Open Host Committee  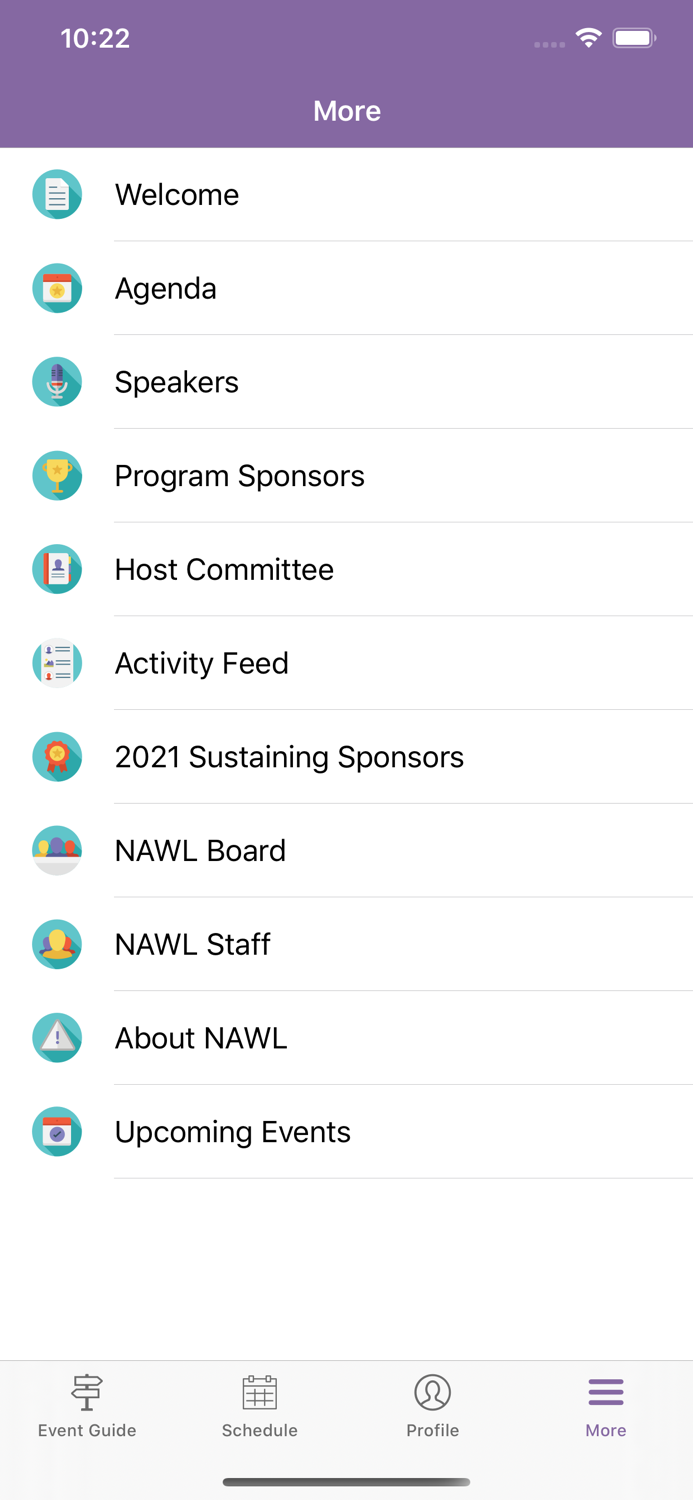pos(224,570)
